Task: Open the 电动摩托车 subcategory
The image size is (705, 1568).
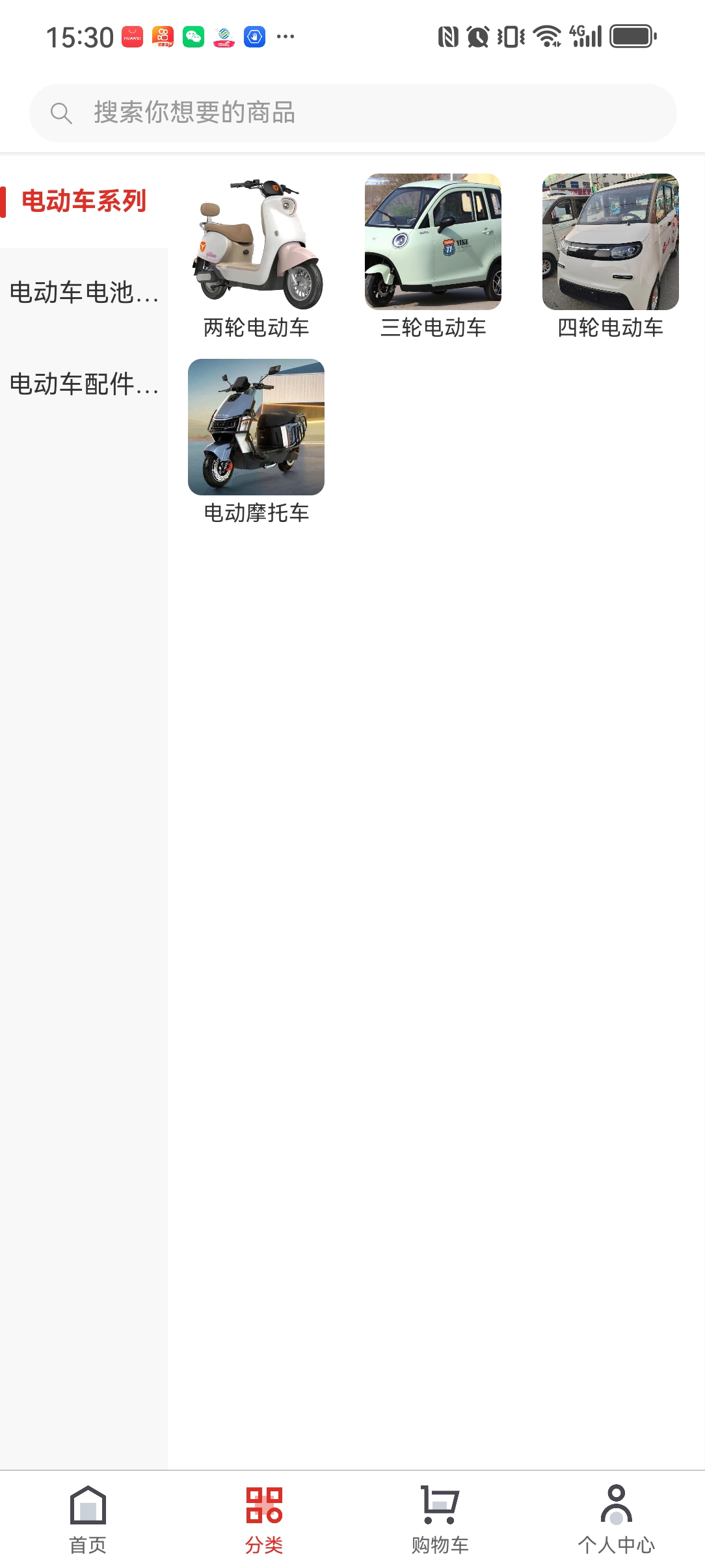Action: coord(256,441)
